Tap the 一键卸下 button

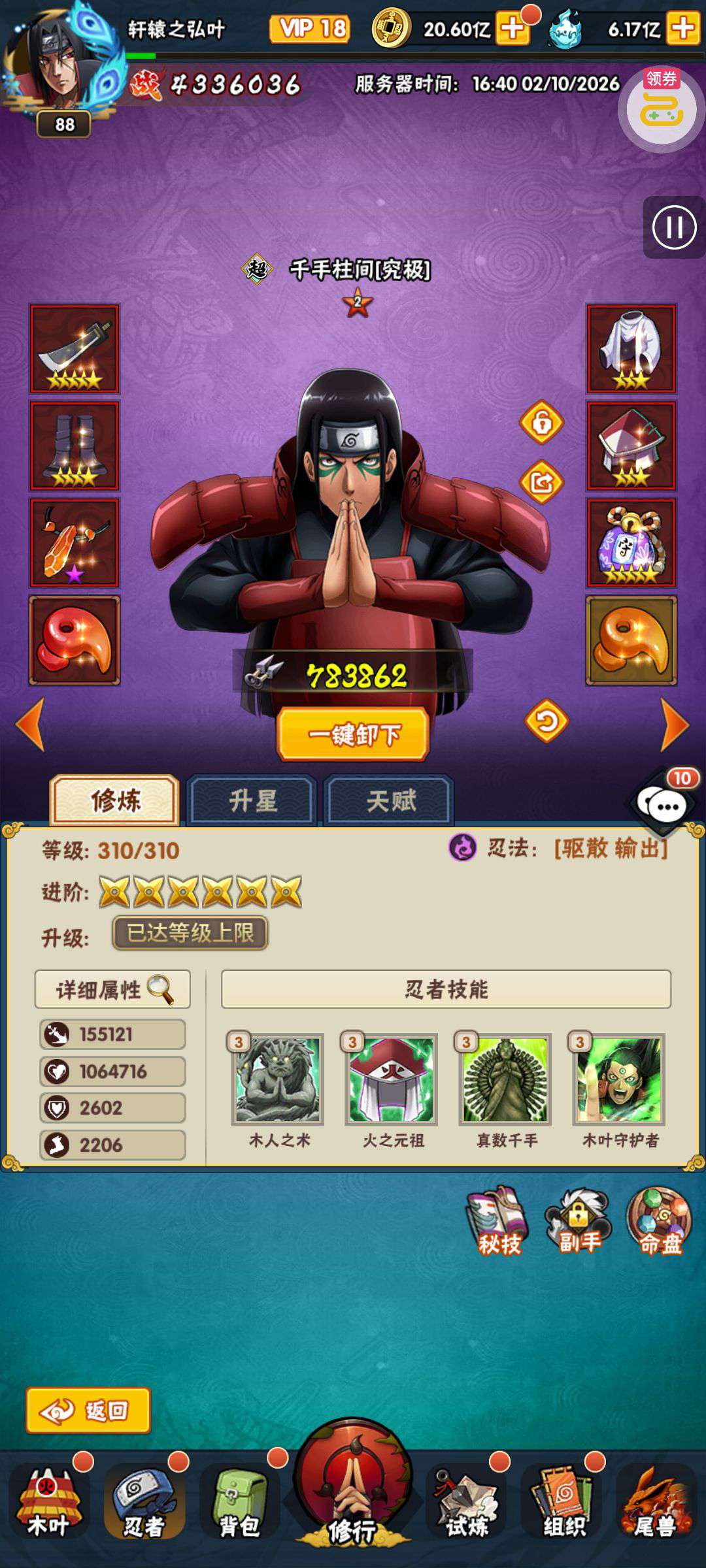point(353,734)
